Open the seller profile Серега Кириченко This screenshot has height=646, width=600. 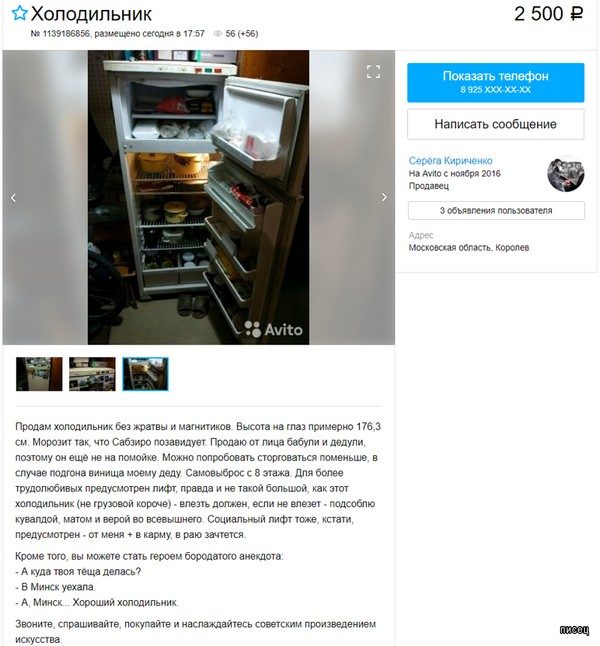point(451,160)
